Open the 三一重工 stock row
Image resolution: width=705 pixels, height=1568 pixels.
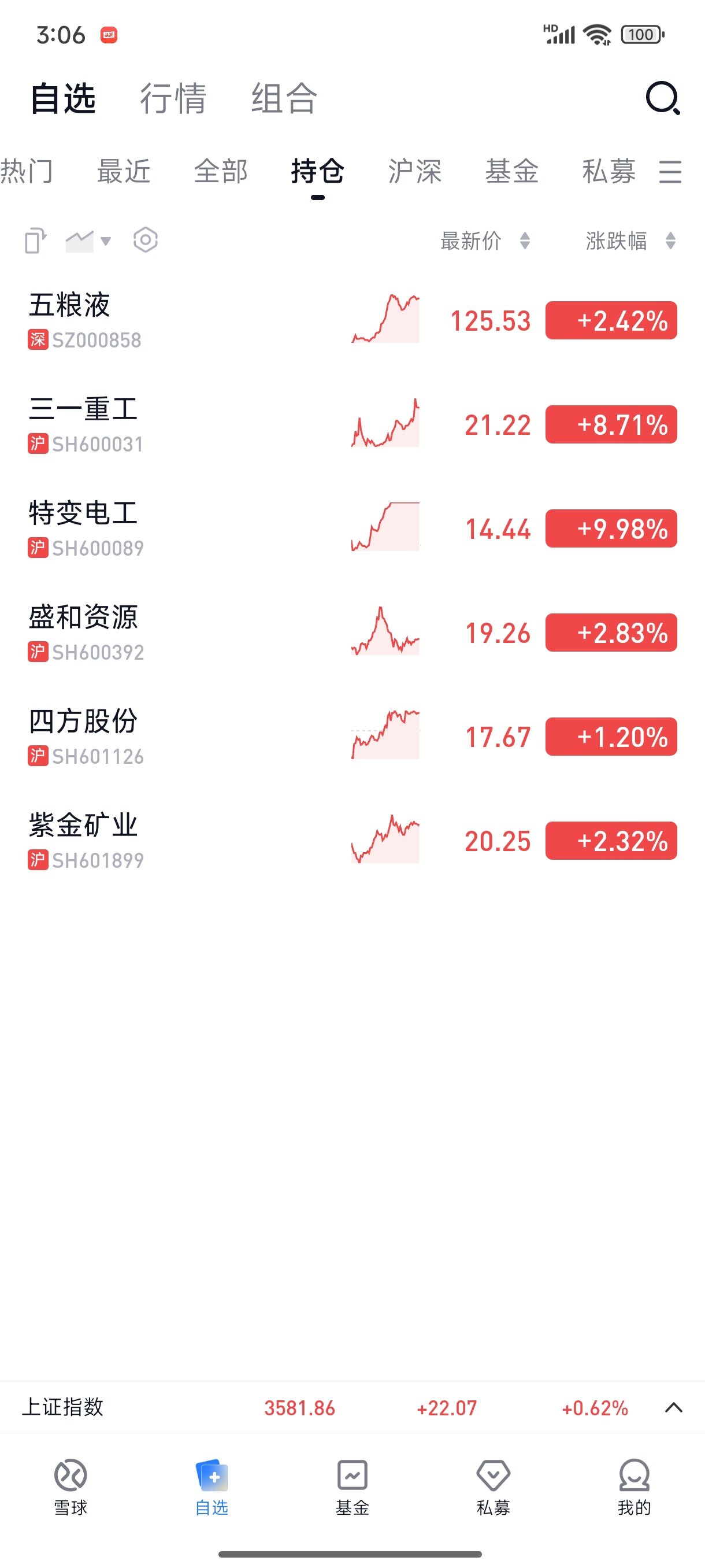click(352, 425)
